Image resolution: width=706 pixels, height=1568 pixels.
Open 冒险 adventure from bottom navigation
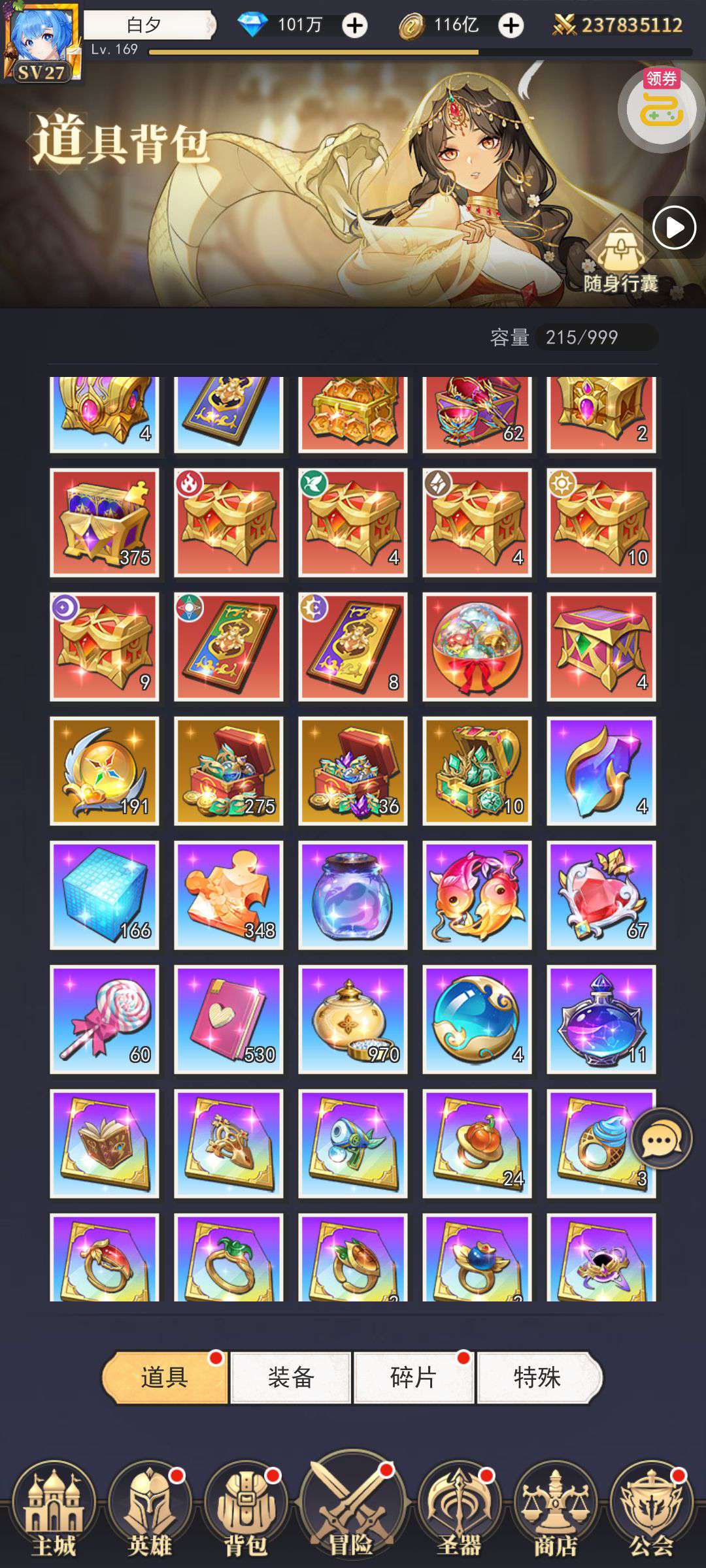(352, 1505)
